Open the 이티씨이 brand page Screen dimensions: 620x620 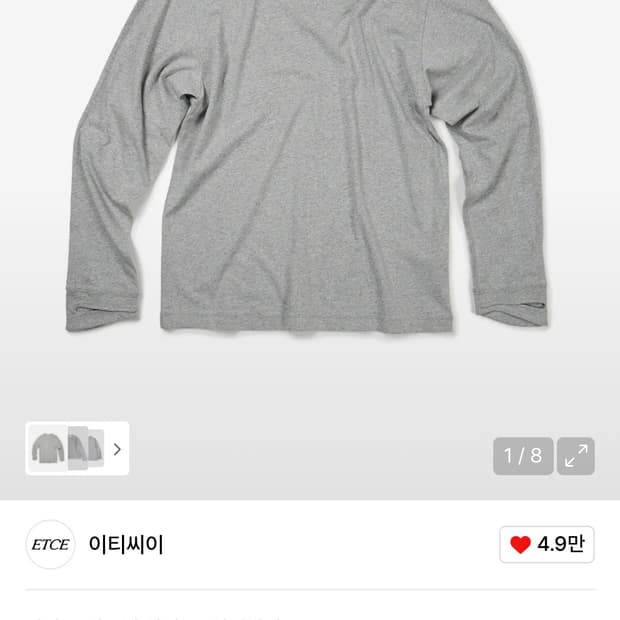tap(126, 545)
